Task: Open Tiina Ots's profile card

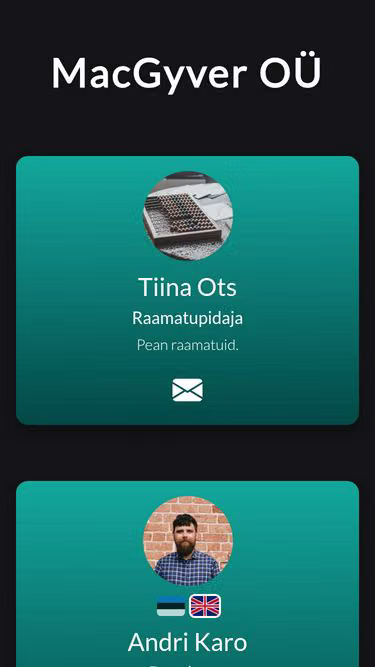Action: coord(188,290)
